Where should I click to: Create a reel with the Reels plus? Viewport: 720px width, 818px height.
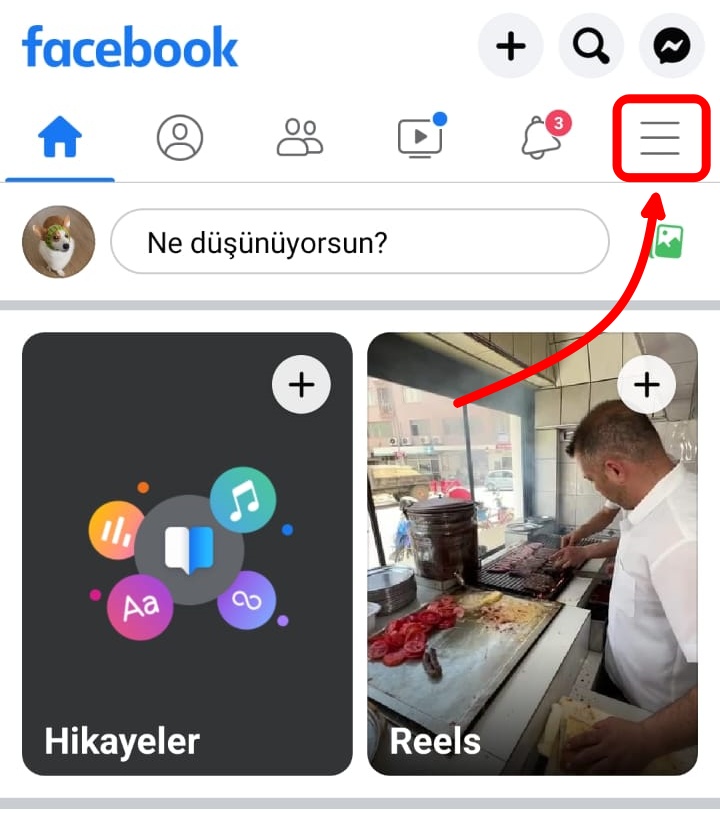pyautogui.click(x=647, y=384)
